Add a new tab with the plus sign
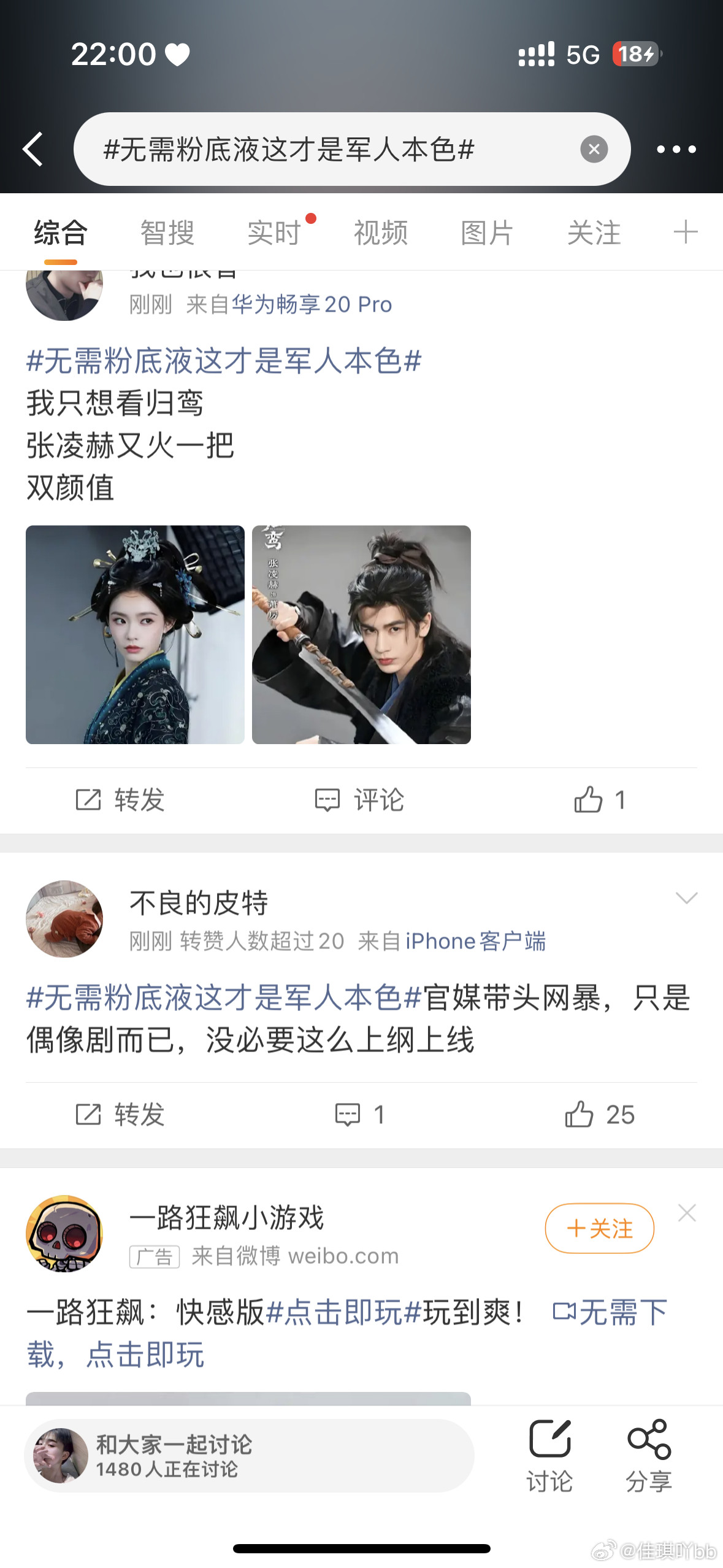The height and width of the screenshot is (1568, 723). (x=685, y=233)
